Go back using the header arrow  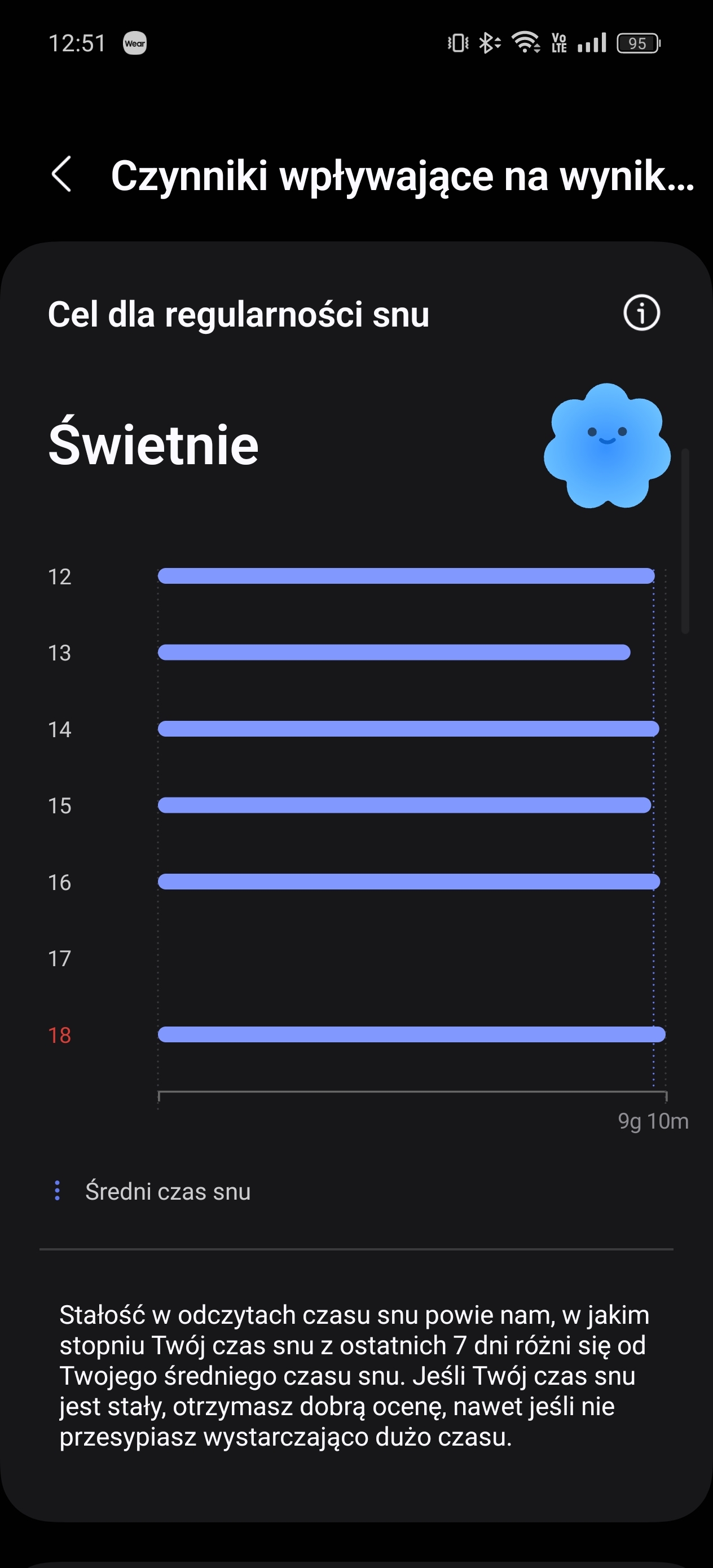(61, 175)
